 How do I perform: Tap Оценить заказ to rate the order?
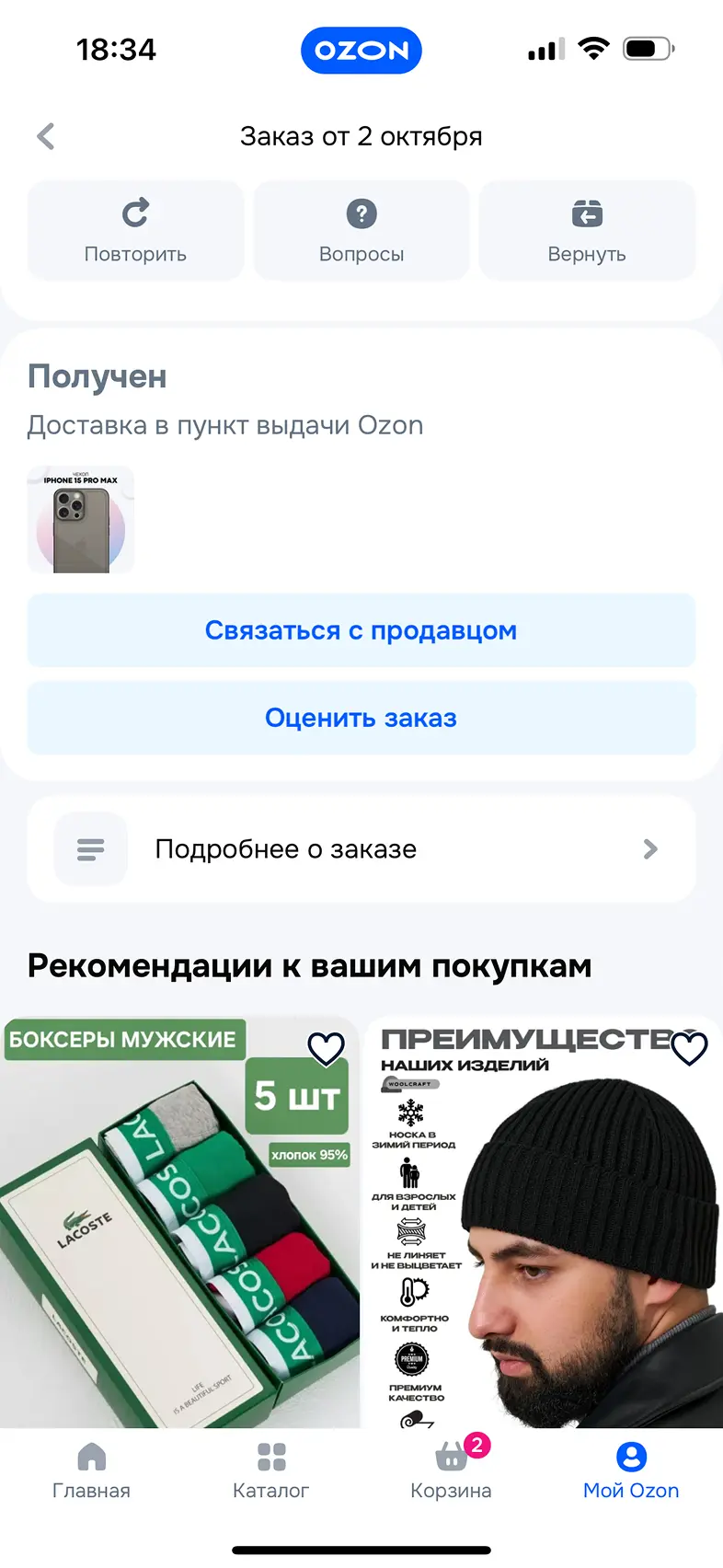[x=361, y=718]
